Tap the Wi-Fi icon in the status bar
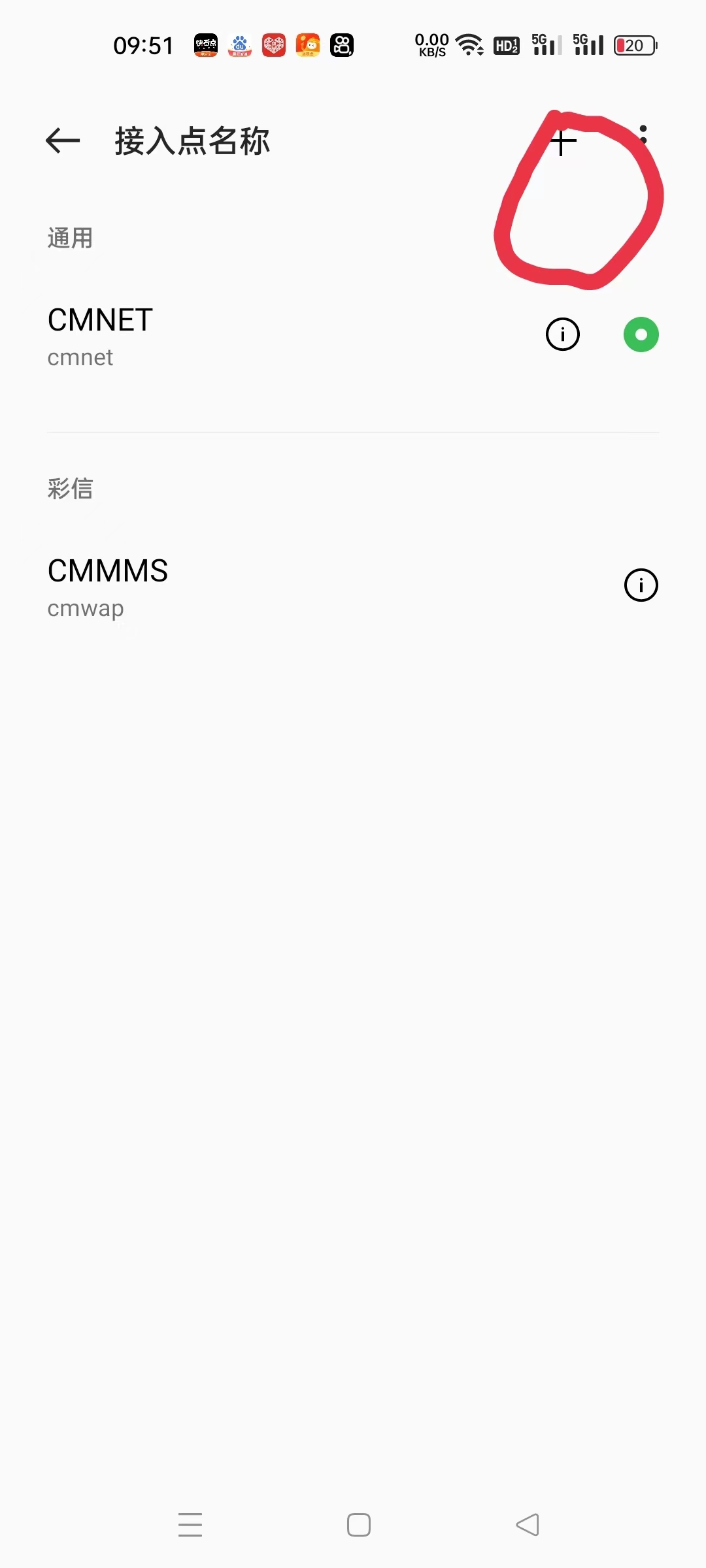The image size is (706, 1568). click(468, 44)
